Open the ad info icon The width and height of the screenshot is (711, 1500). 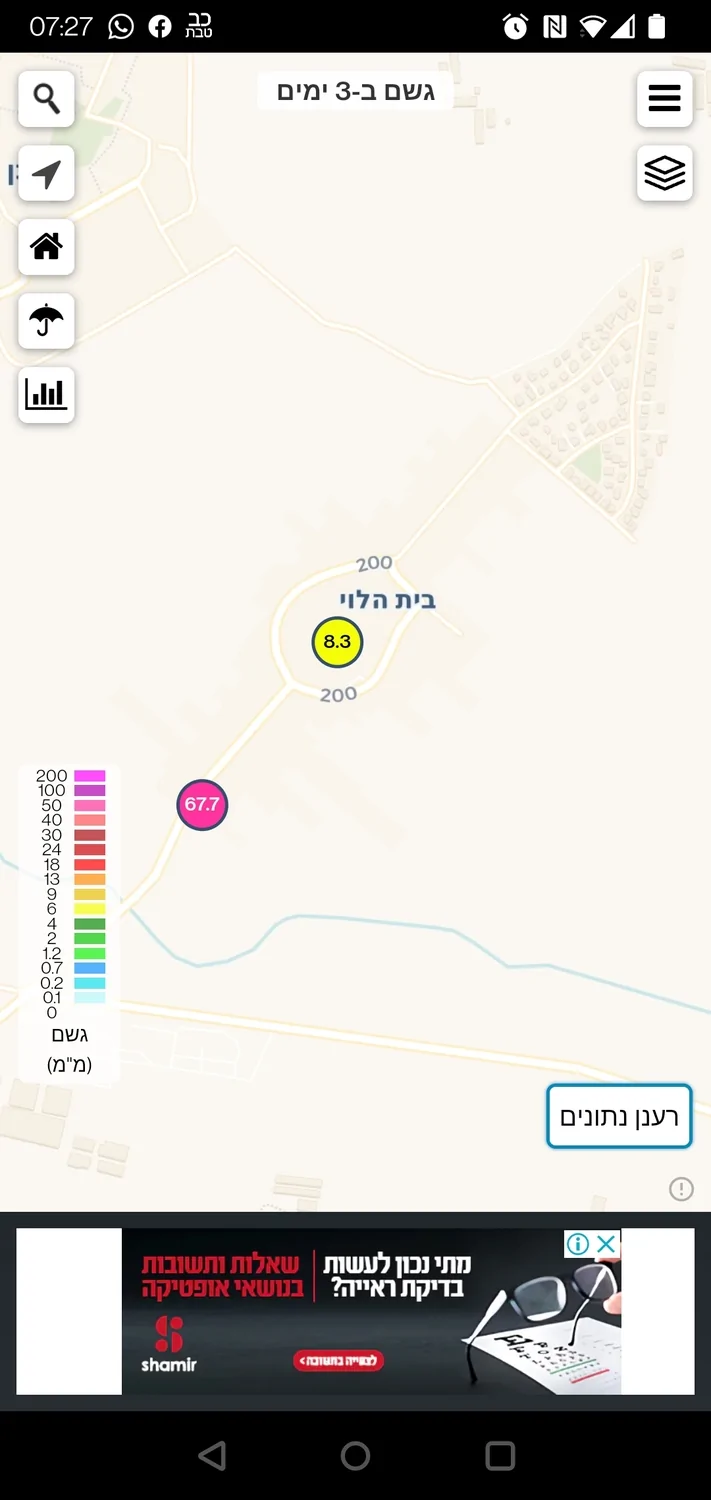pyautogui.click(x=578, y=1244)
